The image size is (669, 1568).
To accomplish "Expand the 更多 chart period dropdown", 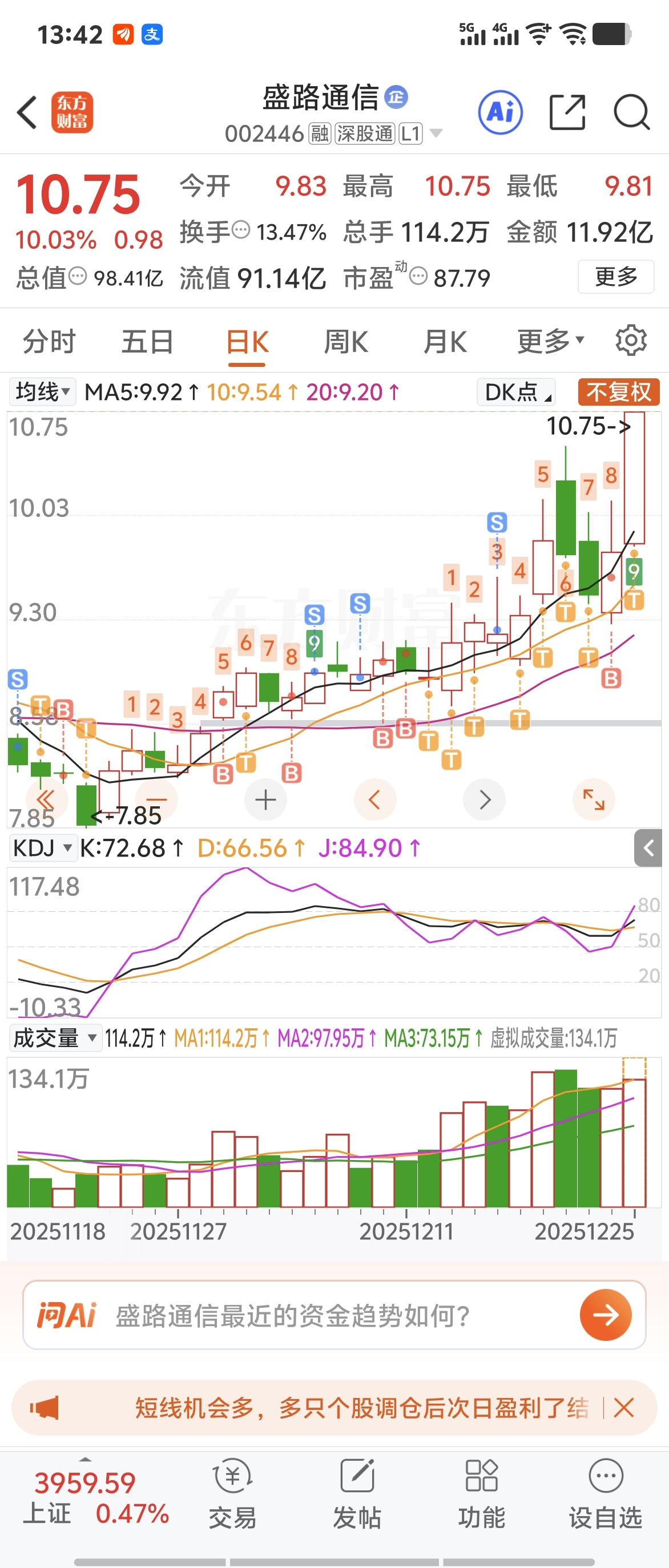I will (x=550, y=341).
